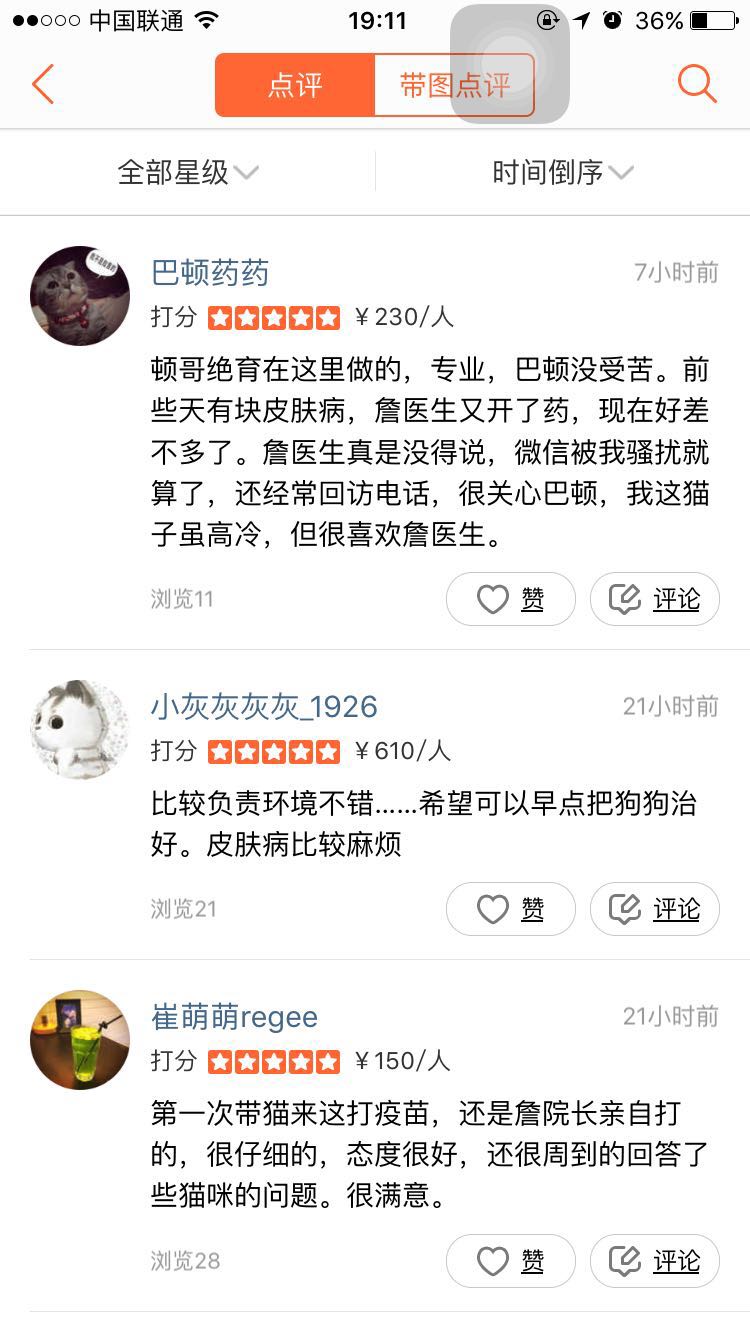
Task: Open 小灰灰灰灰_1926's profile avatar
Action: (x=80, y=729)
